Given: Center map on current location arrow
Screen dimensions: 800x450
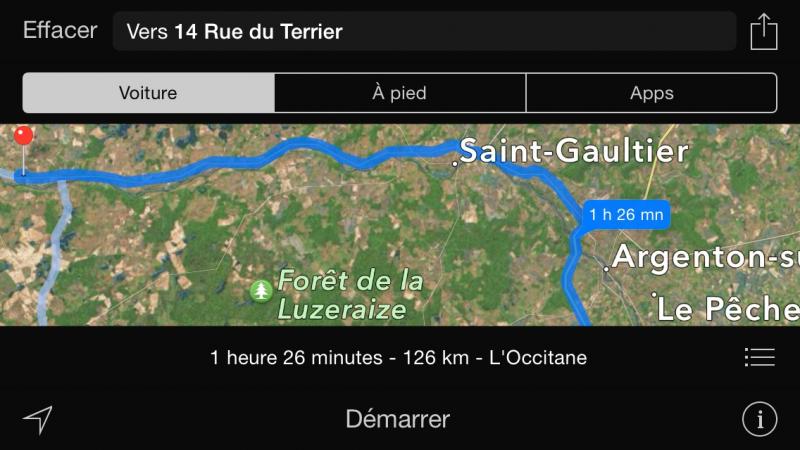Looking at the screenshot, I should coord(37,420).
